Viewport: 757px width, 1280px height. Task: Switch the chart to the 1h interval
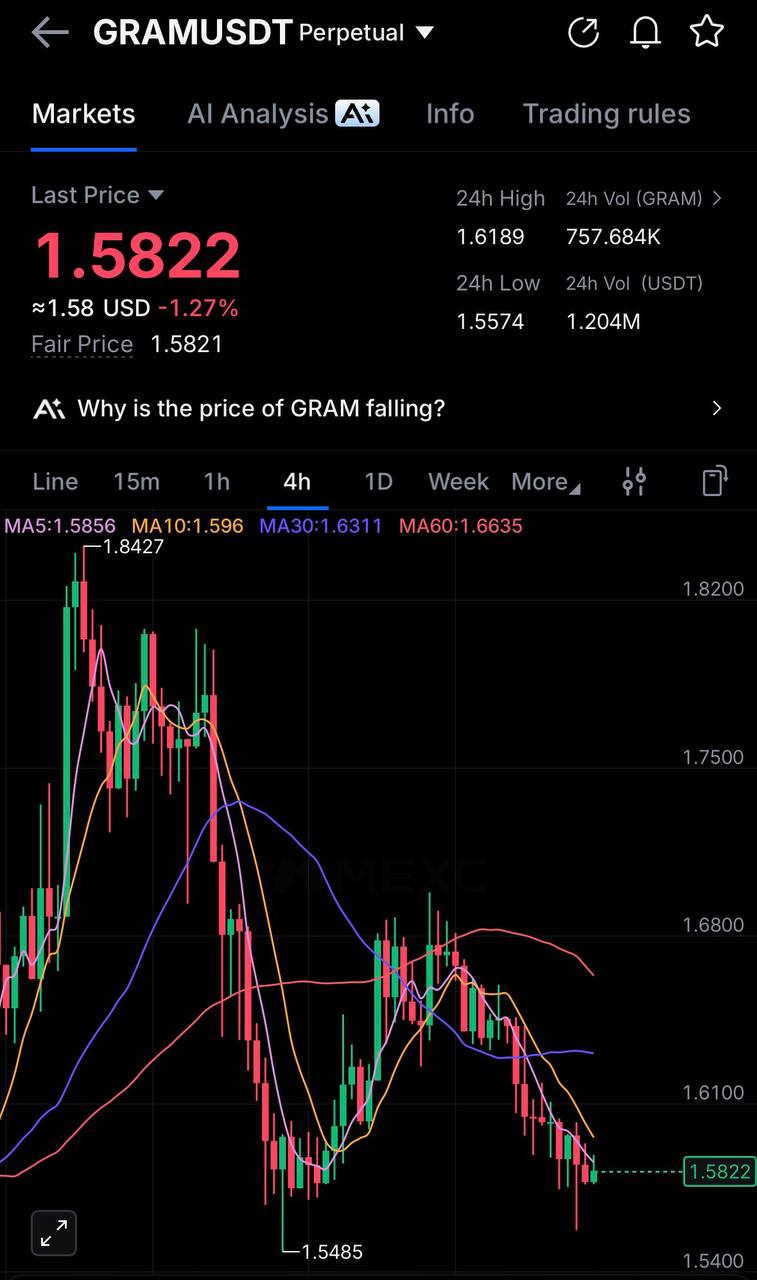coord(217,482)
